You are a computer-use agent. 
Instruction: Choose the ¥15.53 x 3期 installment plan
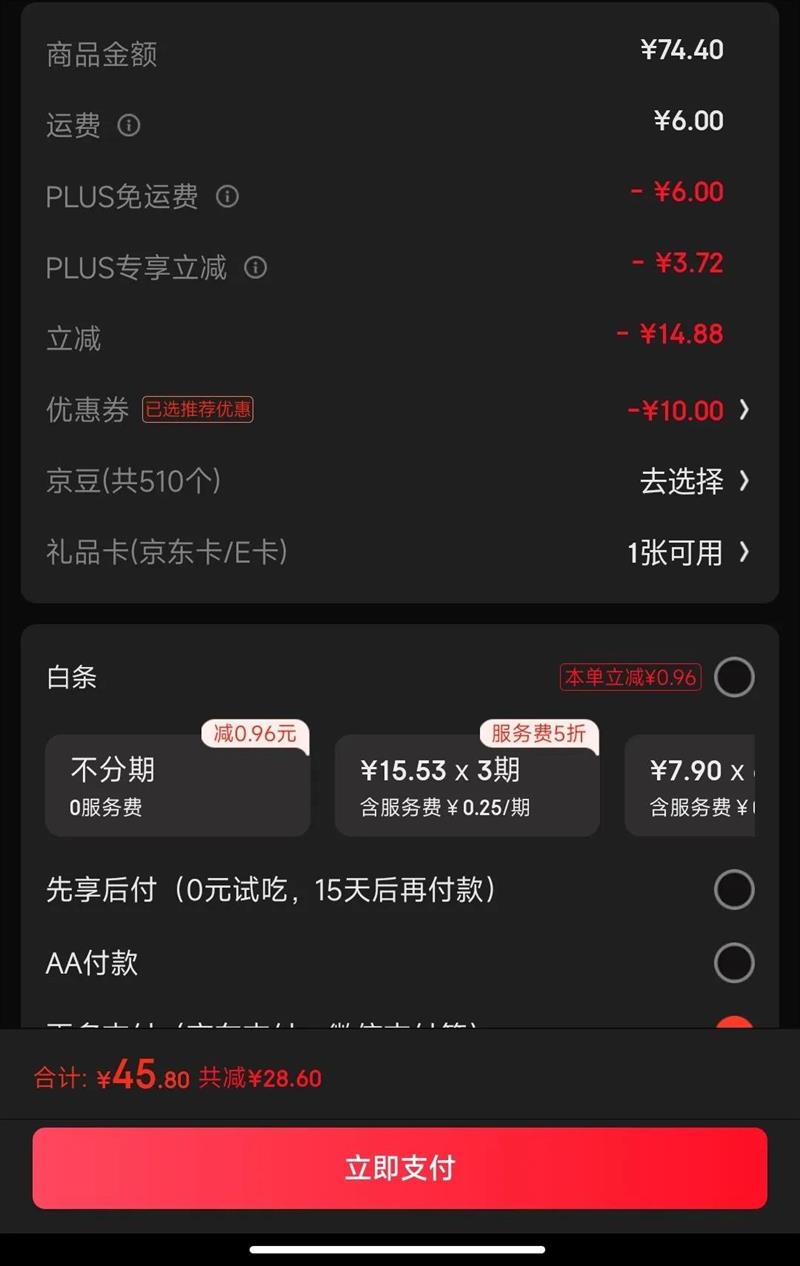click(467, 785)
